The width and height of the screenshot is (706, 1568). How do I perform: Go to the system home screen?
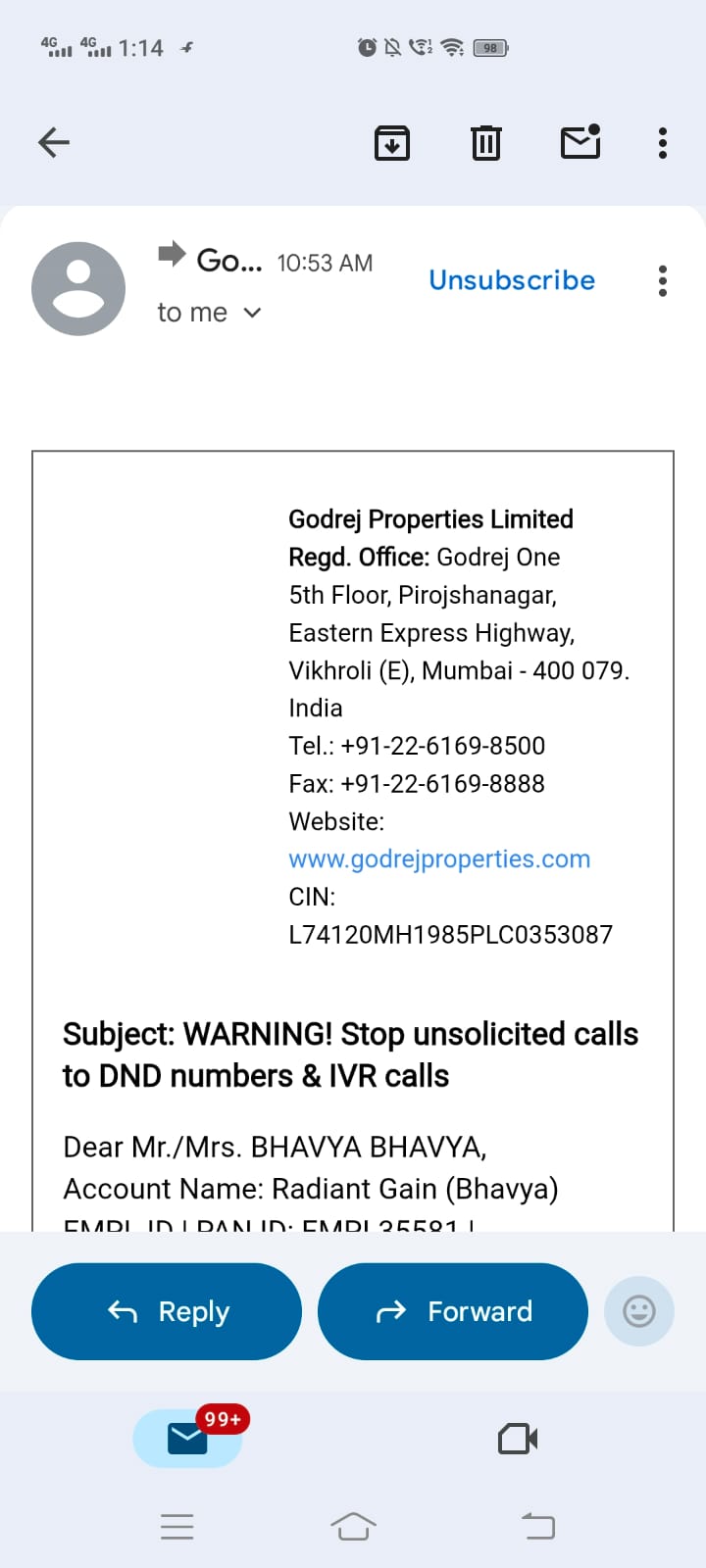(x=353, y=1526)
